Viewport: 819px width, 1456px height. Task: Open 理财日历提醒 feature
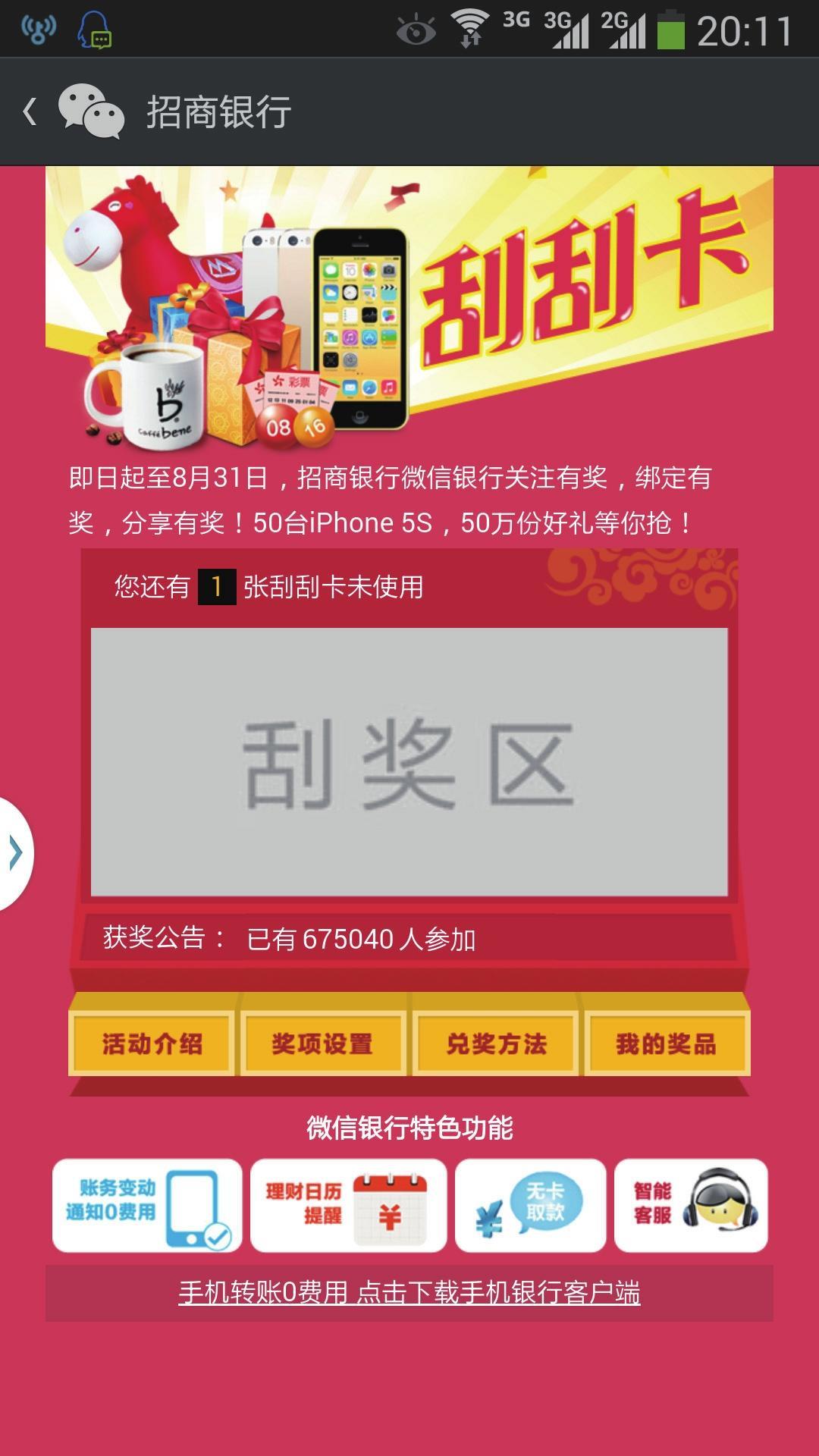tap(348, 1205)
